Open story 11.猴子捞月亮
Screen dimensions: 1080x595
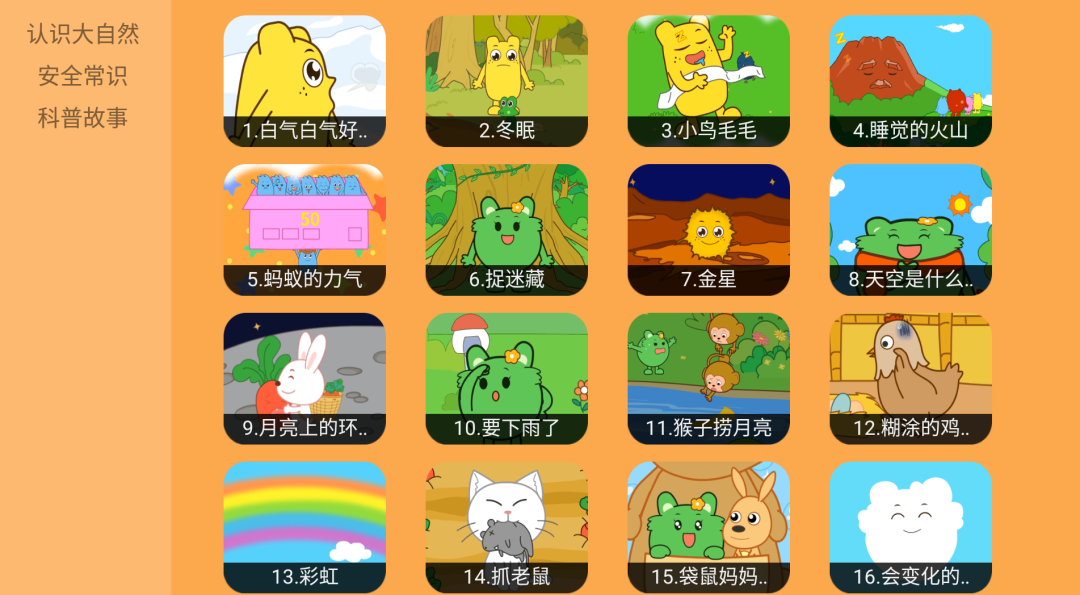(x=708, y=378)
